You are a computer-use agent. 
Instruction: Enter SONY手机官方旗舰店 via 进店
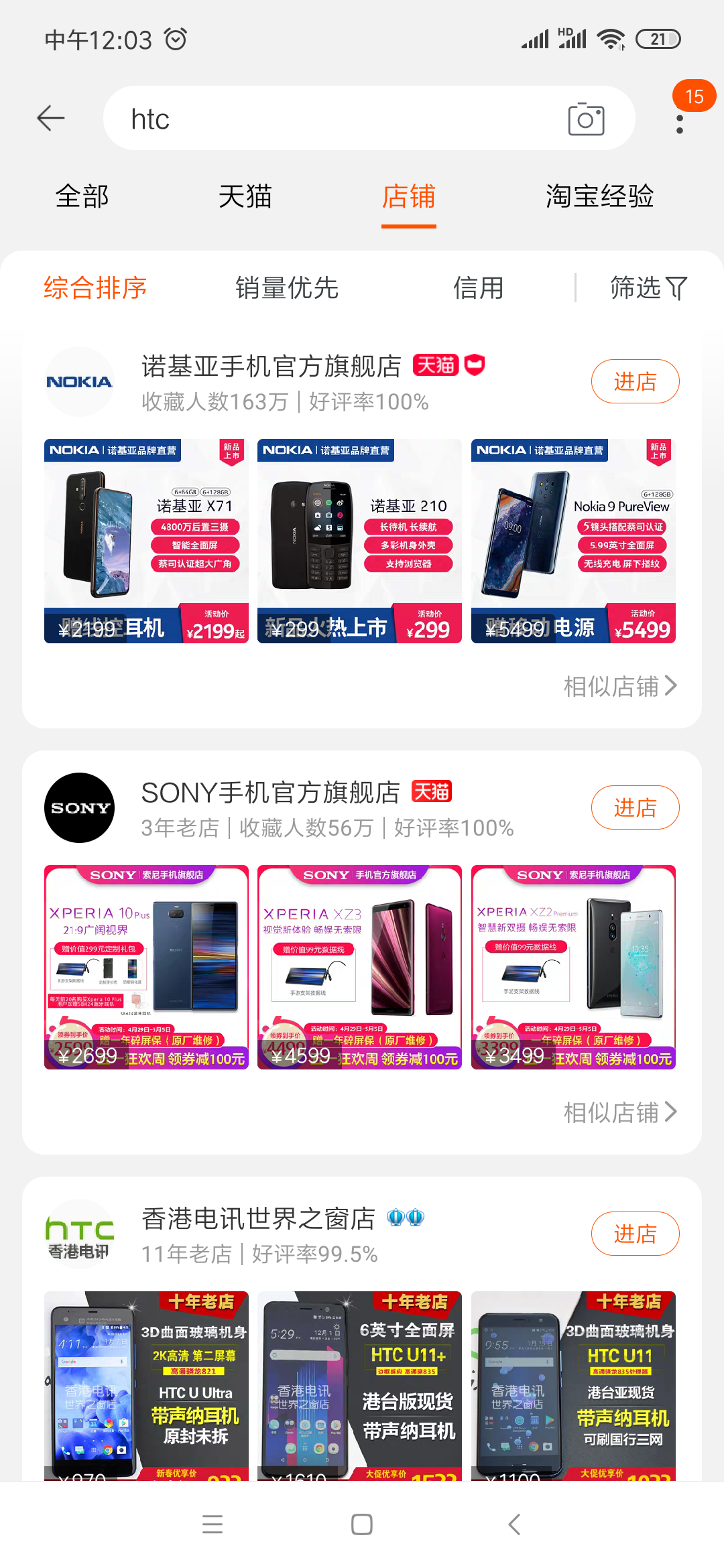tap(634, 808)
